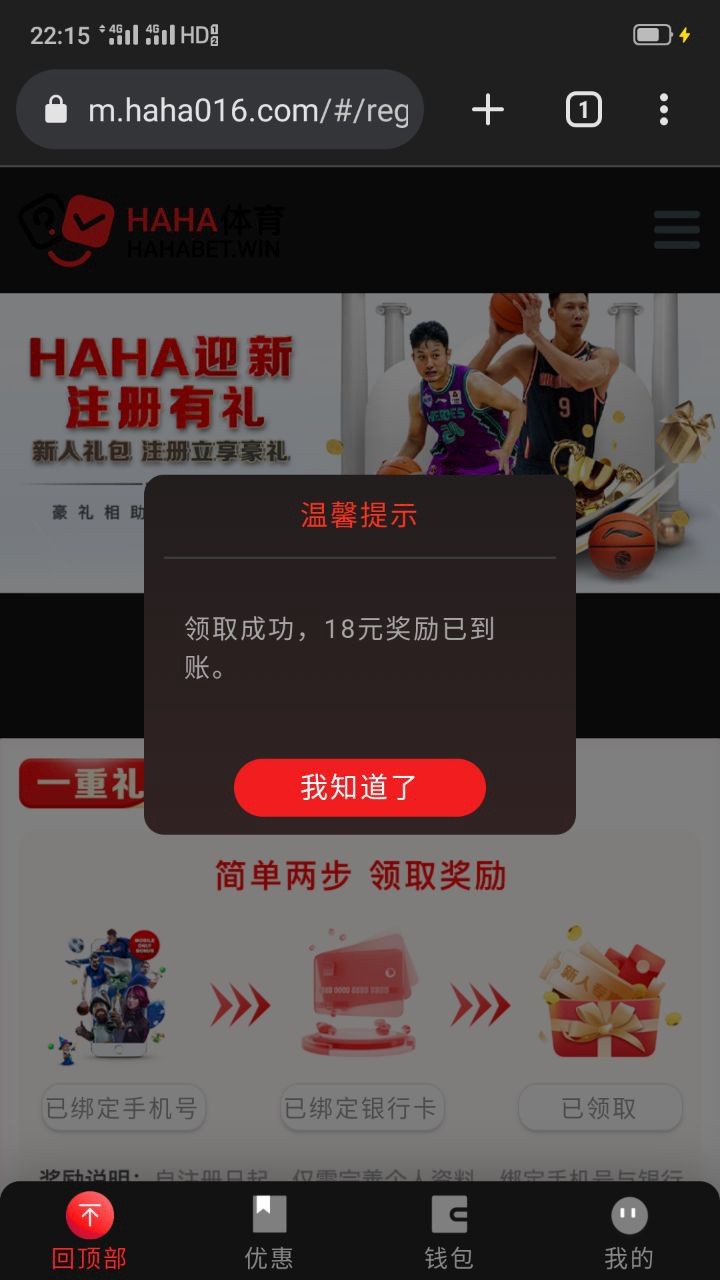This screenshot has height=1280, width=720.
Task: Open a new browser tab
Action: (x=487, y=109)
